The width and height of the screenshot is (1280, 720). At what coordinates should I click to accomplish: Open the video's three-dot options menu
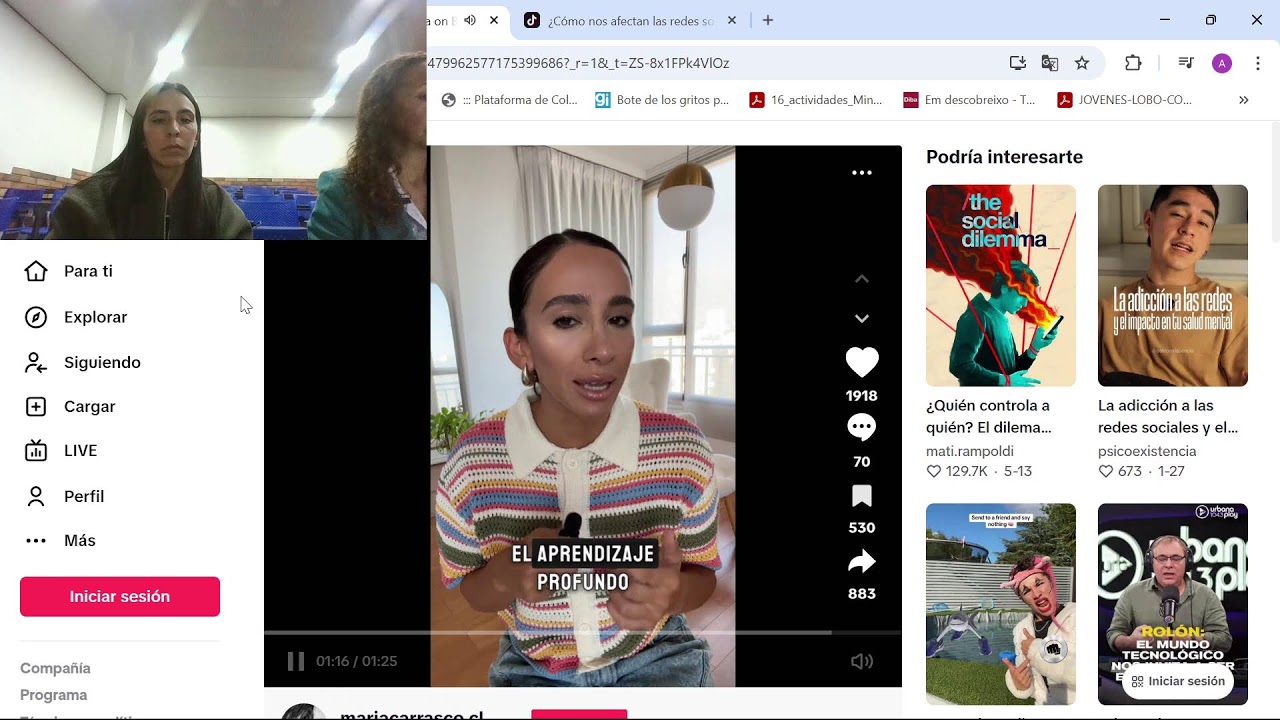[x=861, y=173]
